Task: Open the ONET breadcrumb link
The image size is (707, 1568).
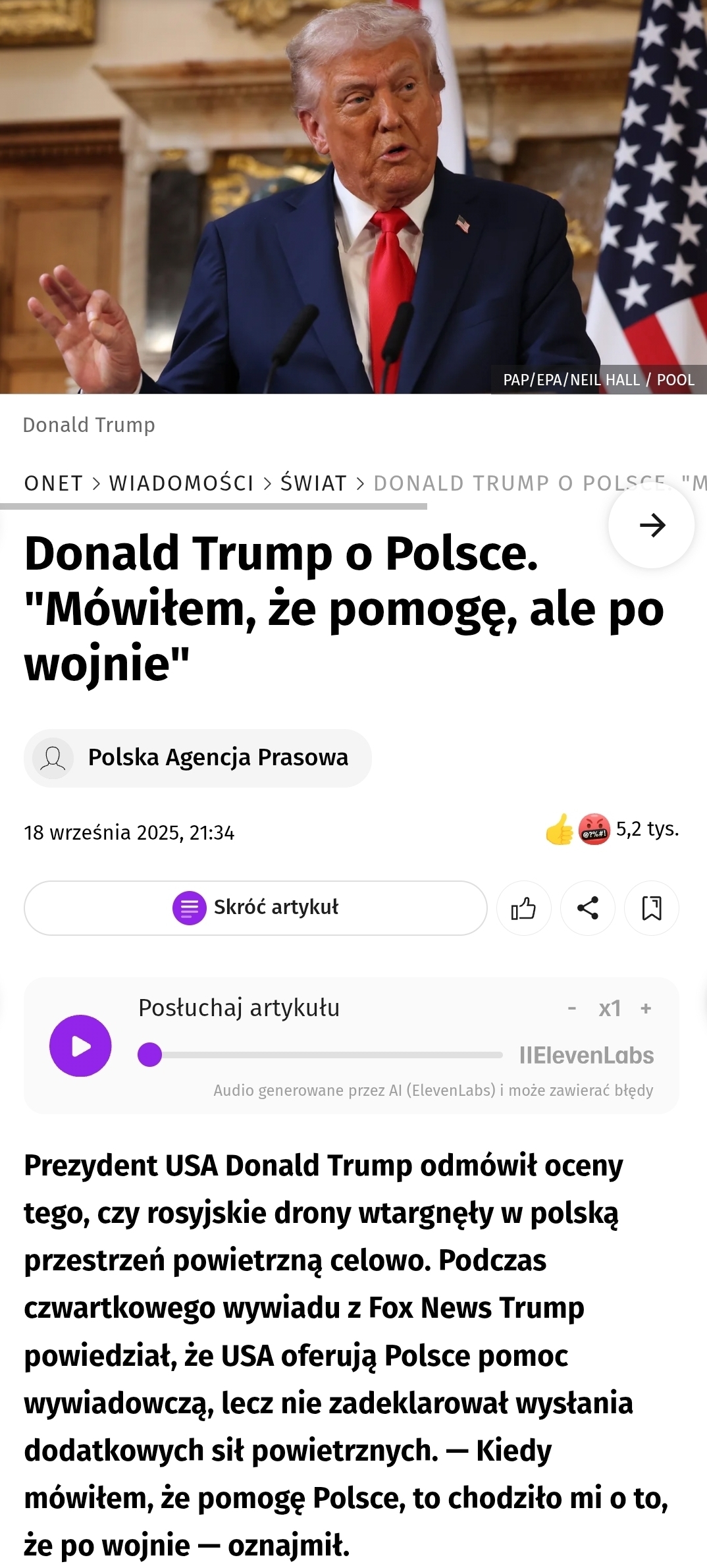Action: pos(53,483)
